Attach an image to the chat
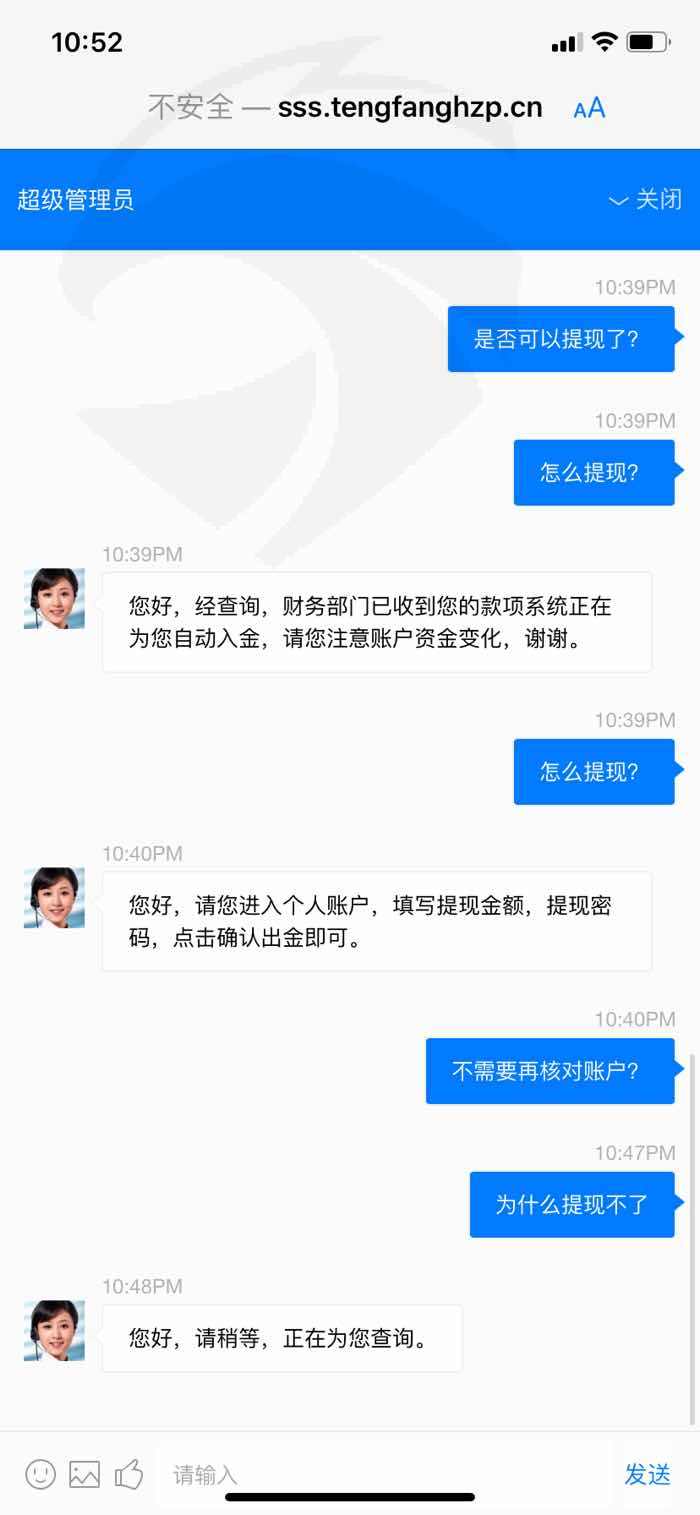Viewport: 700px width, 1515px height. coord(84,1474)
